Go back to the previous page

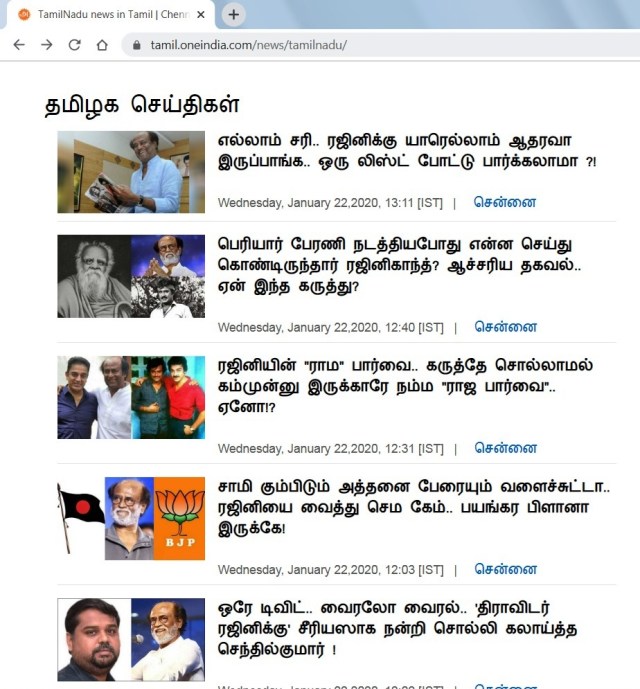[18, 45]
